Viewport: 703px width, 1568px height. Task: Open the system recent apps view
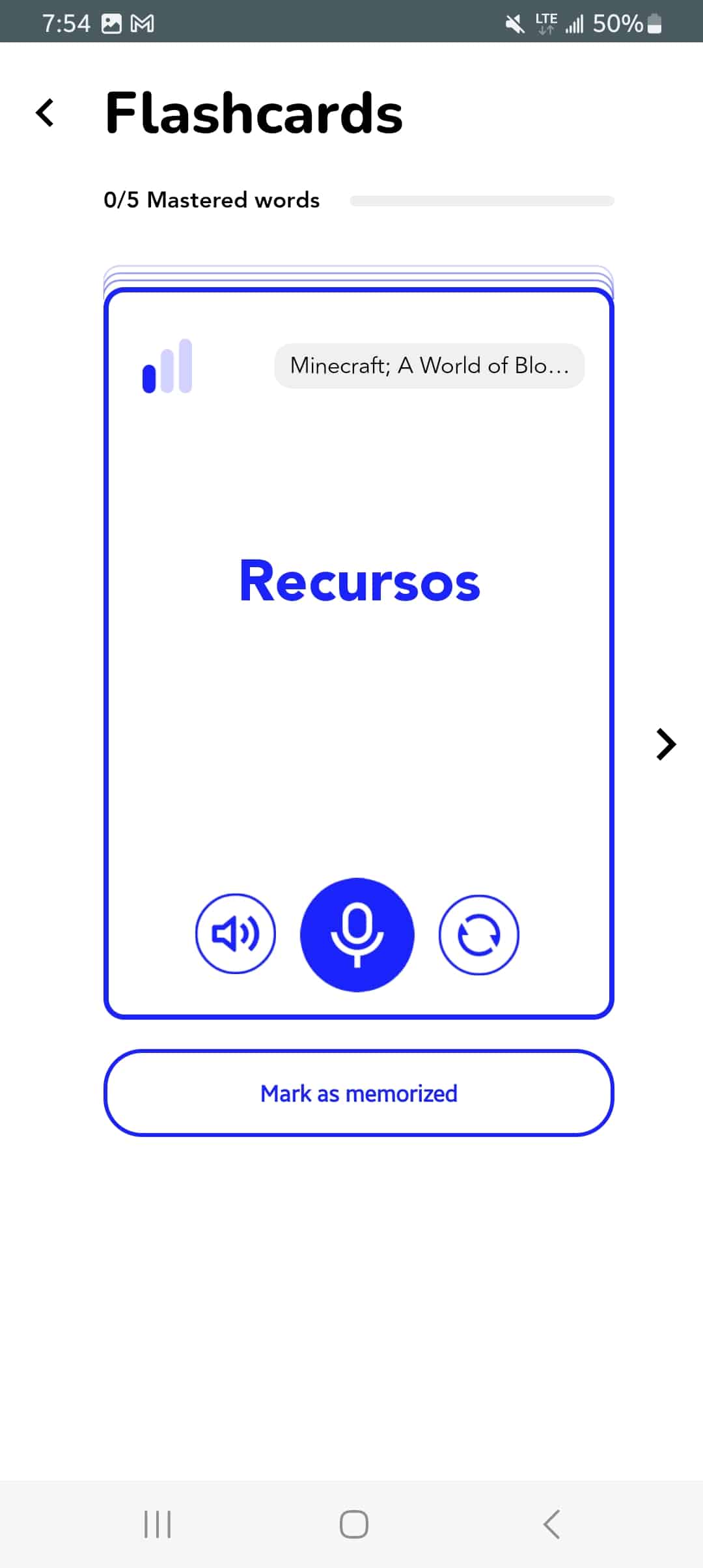pos(158,1524)
